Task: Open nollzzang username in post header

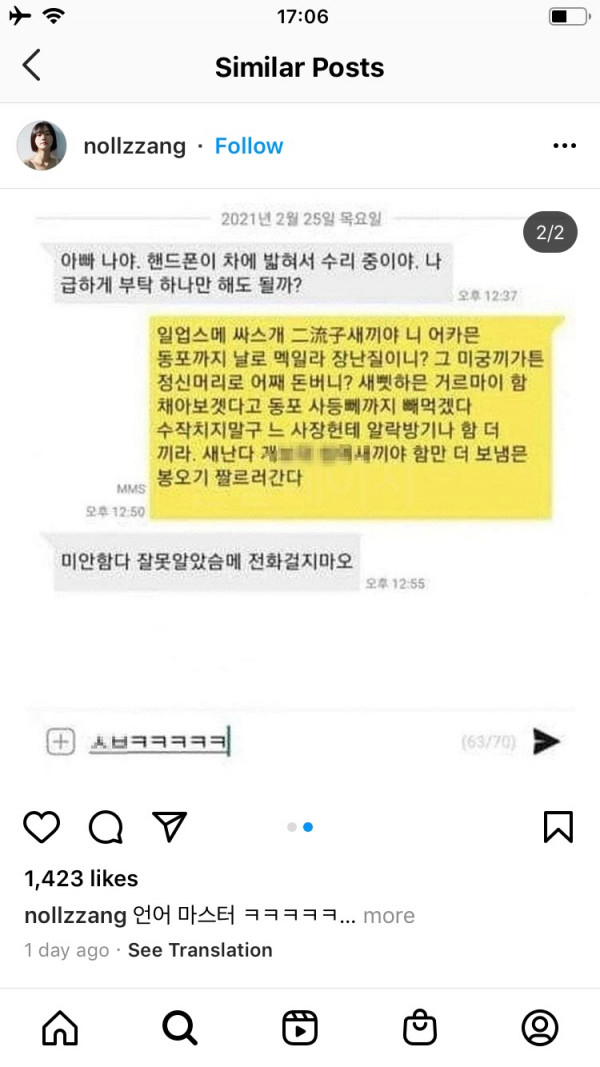Action: pos(135,146)
